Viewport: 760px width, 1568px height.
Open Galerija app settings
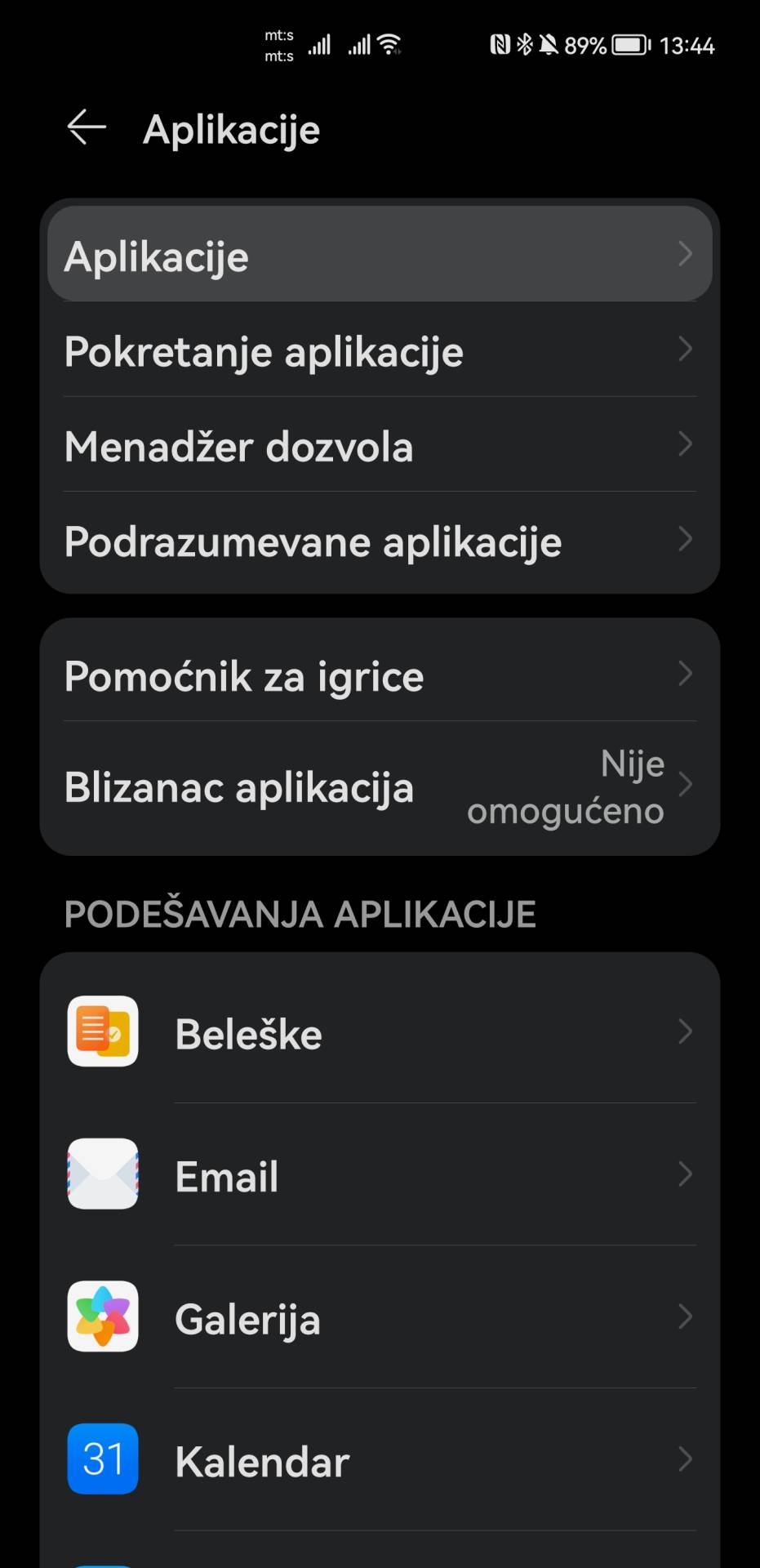coord(380,1318)
